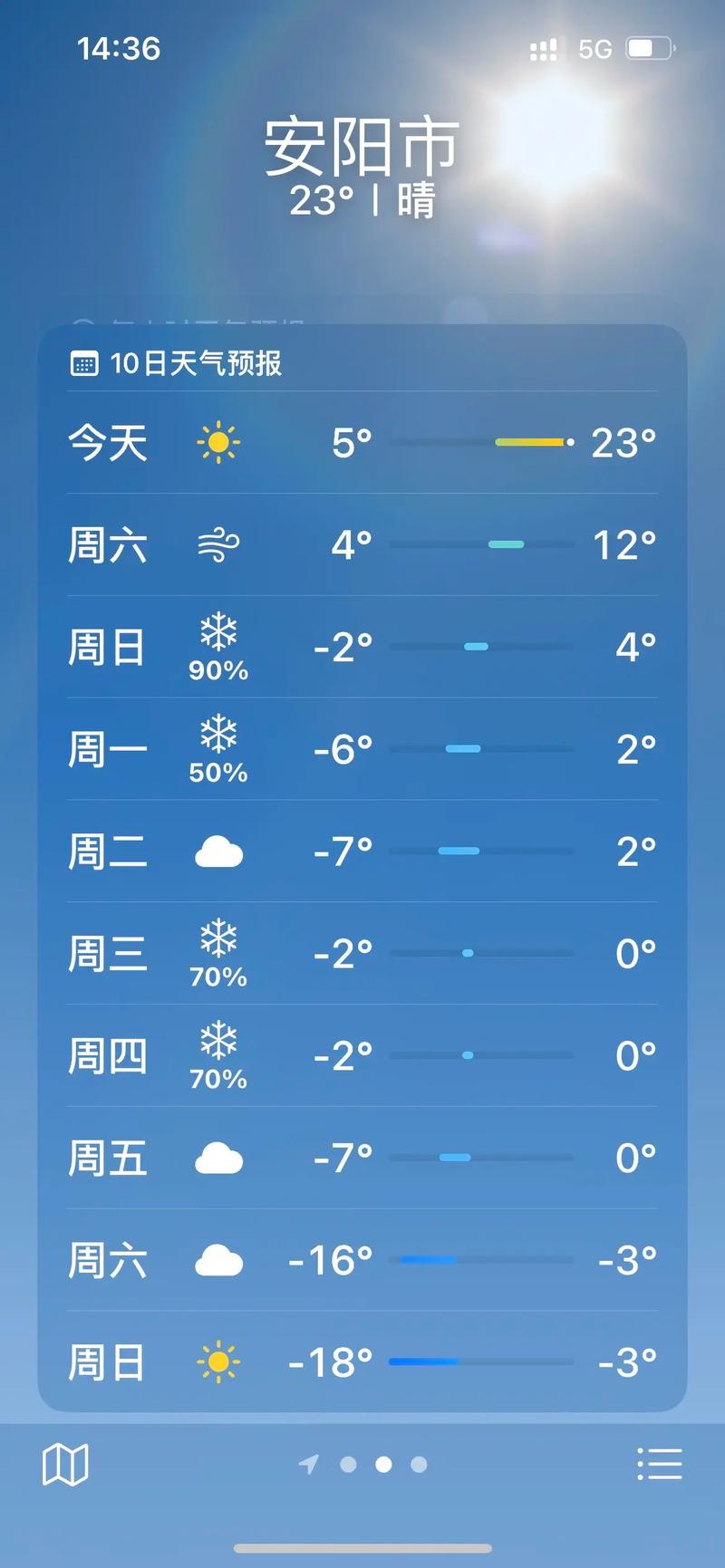Open the weather map via bottom-left map icon
This screenshot has height=1568, width=725.
click(68, 1464)
